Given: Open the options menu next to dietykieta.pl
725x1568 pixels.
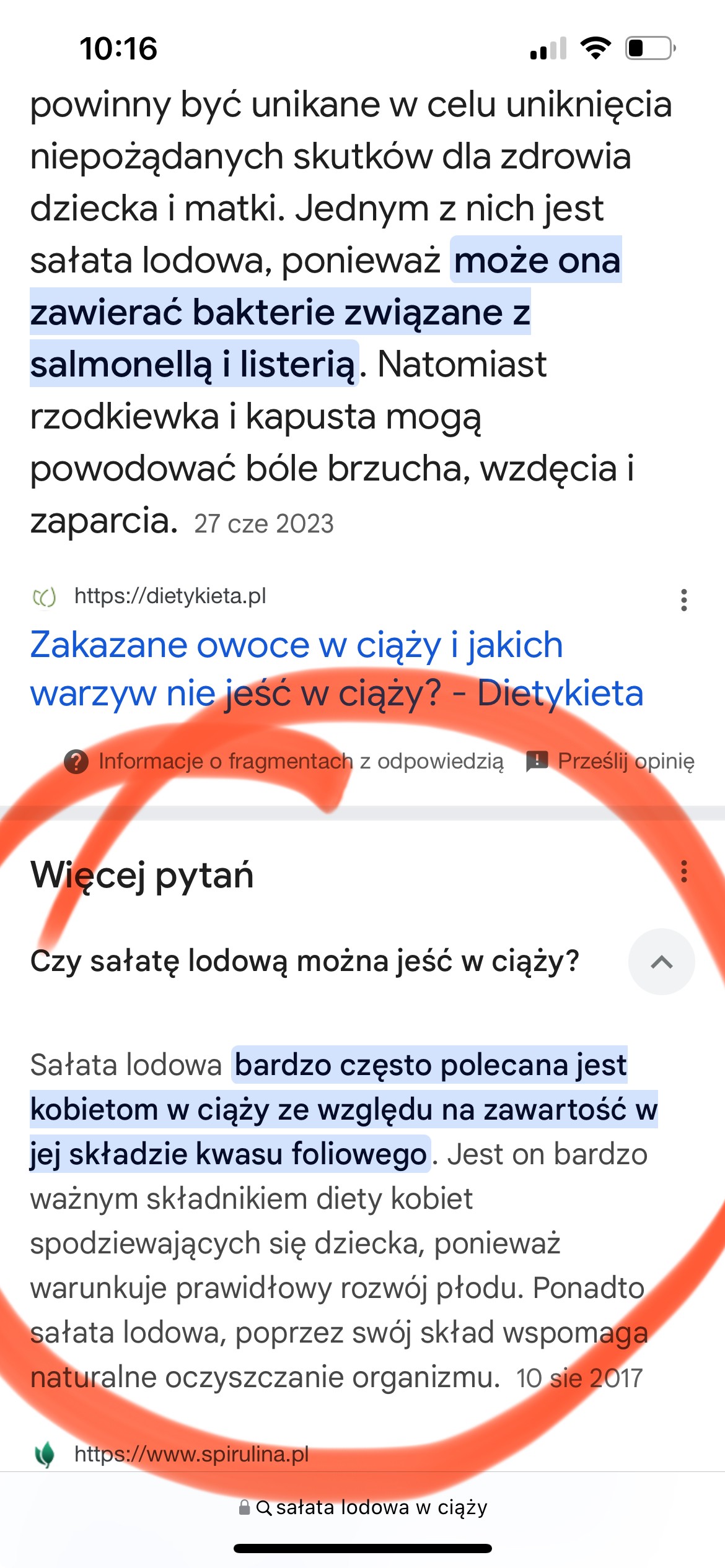Looking at the screenshot, I should pos(683,599).
